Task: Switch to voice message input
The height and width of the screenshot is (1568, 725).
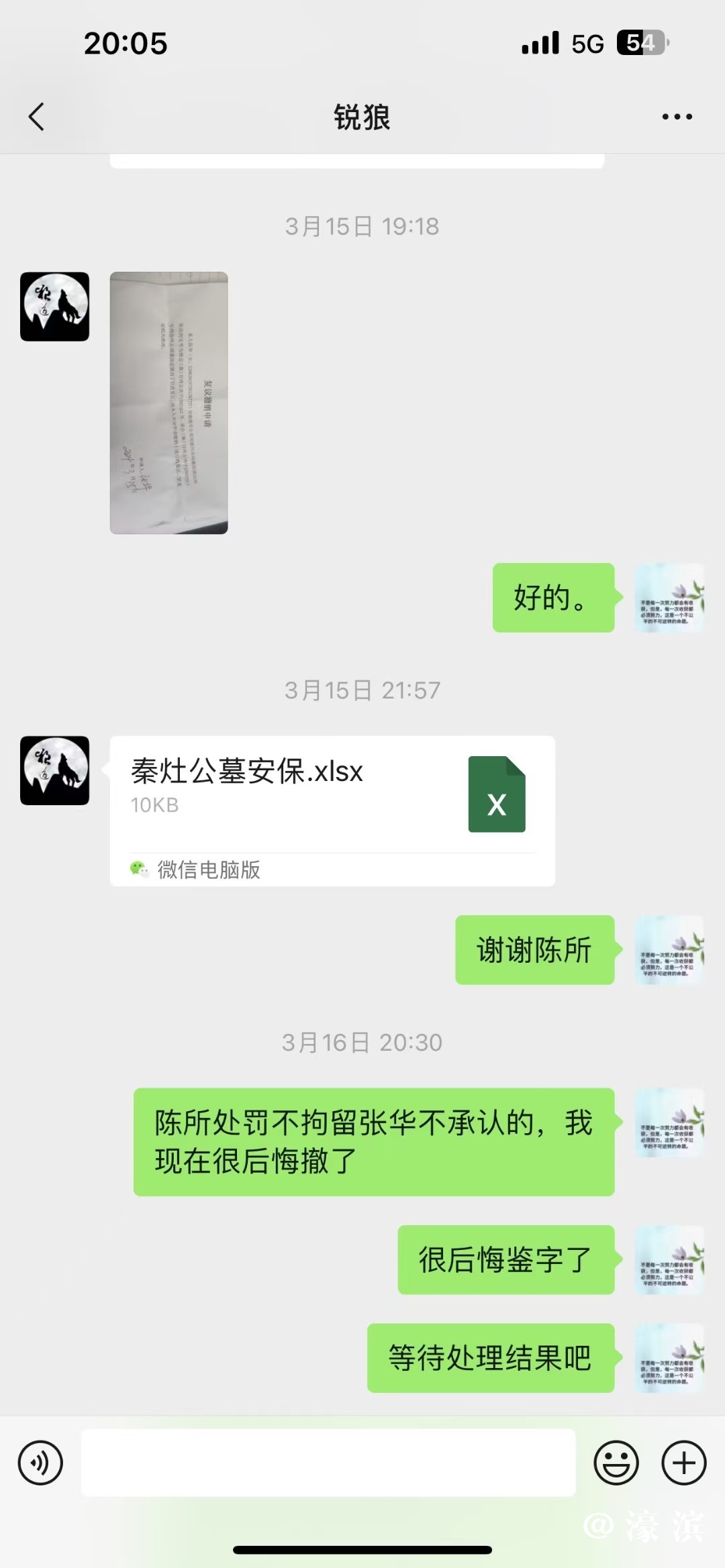Action: (x=40, y=1463)
